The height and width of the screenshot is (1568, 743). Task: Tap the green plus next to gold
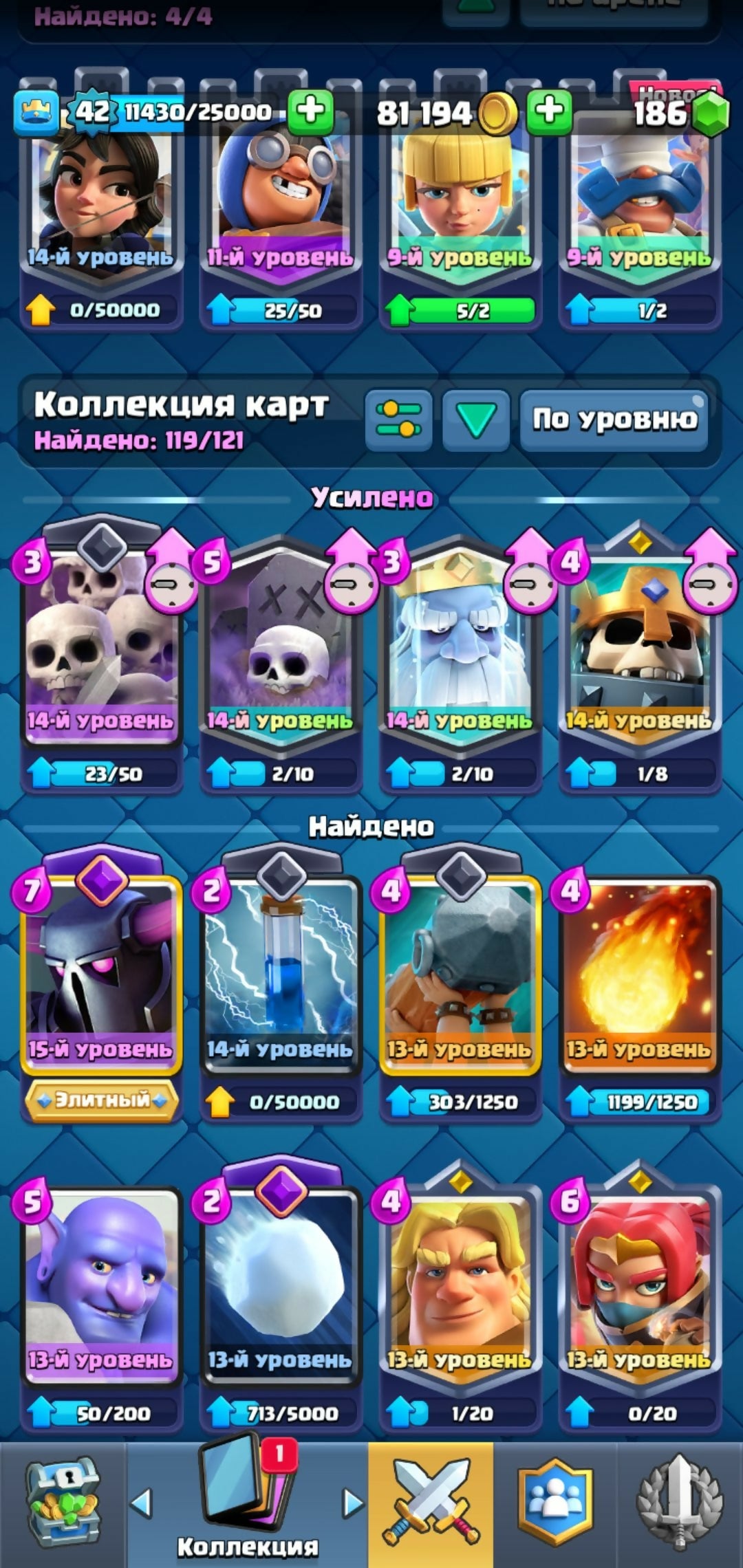point(549,111)
